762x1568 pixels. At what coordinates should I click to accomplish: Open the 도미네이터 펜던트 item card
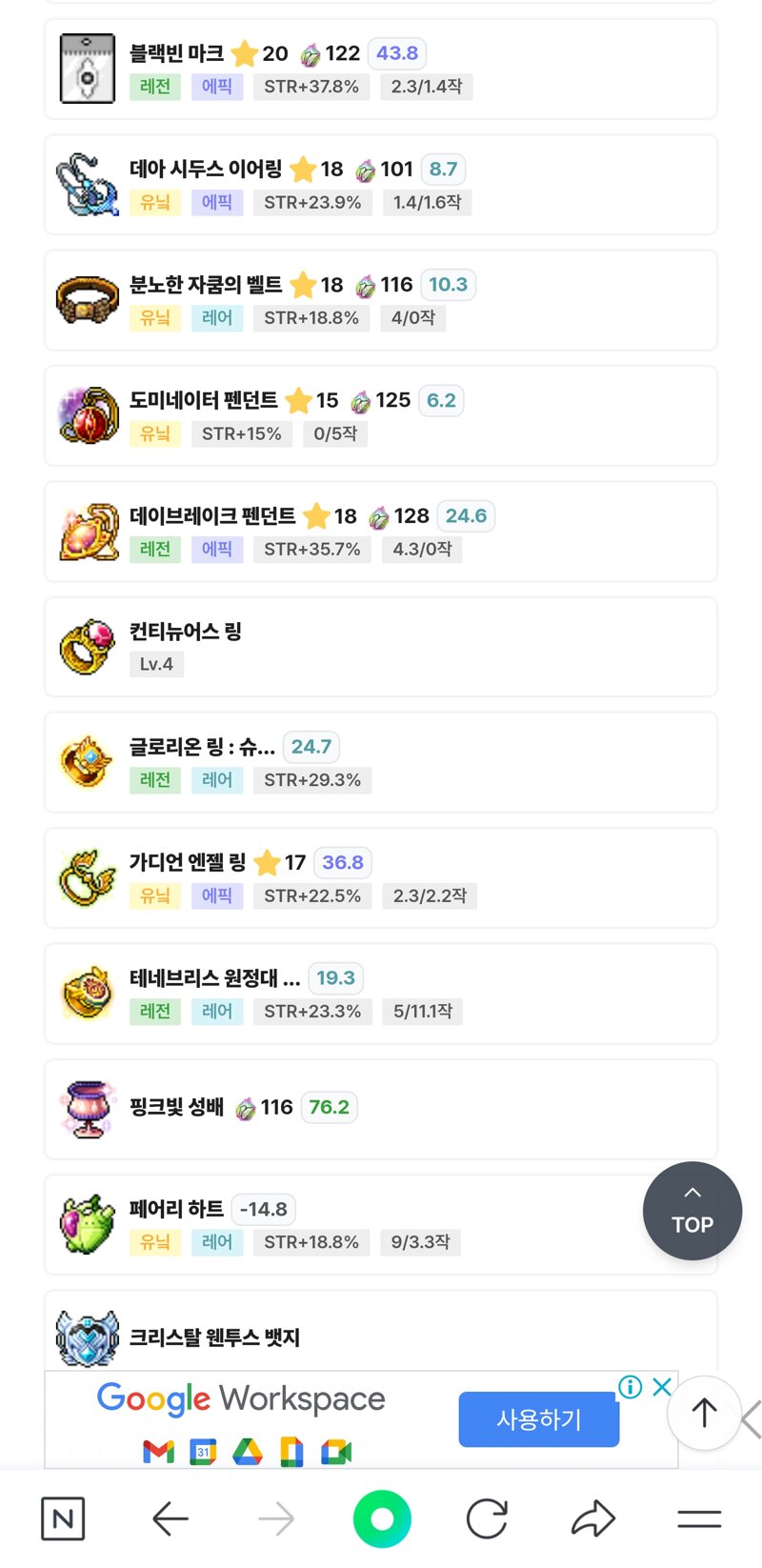point(381,416)
